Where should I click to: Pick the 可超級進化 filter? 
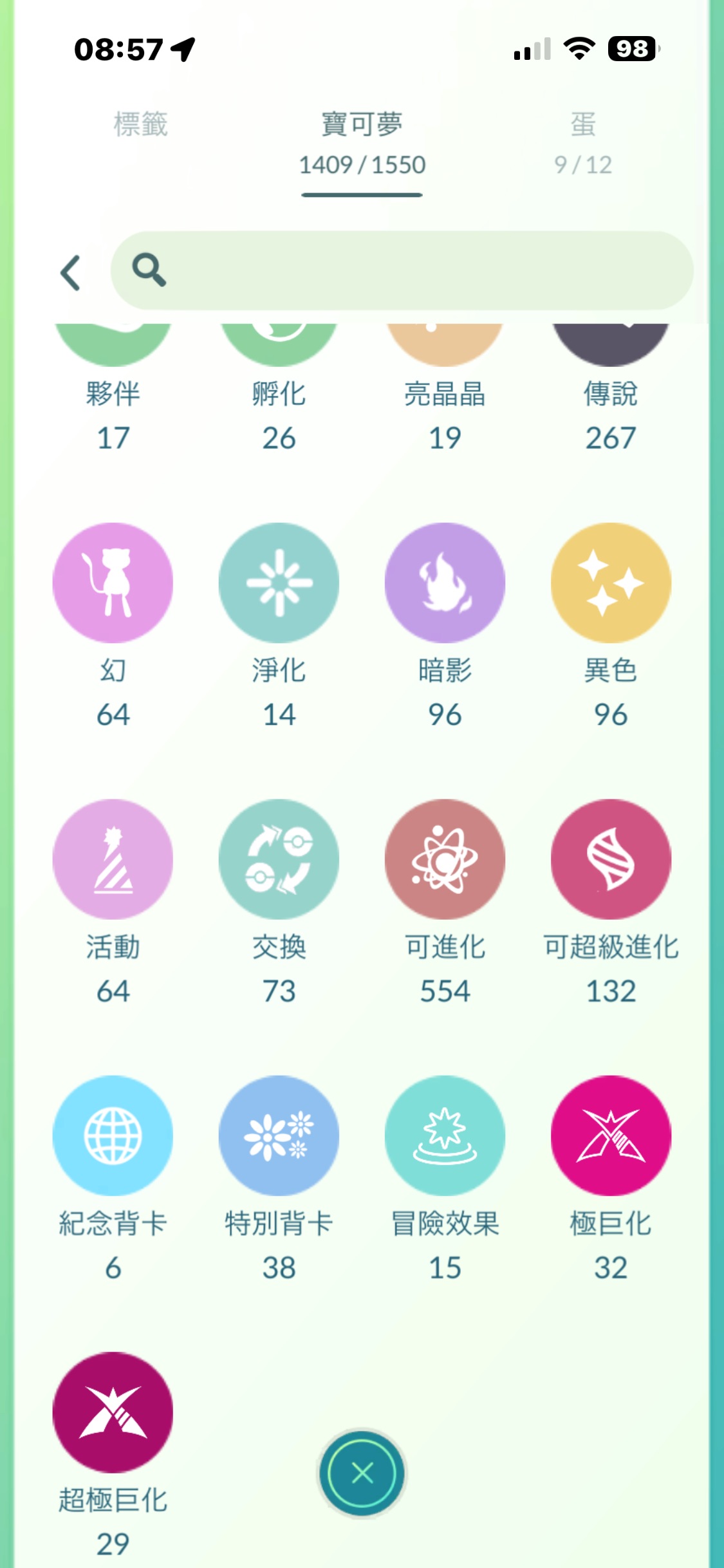(x=611, y=859)
